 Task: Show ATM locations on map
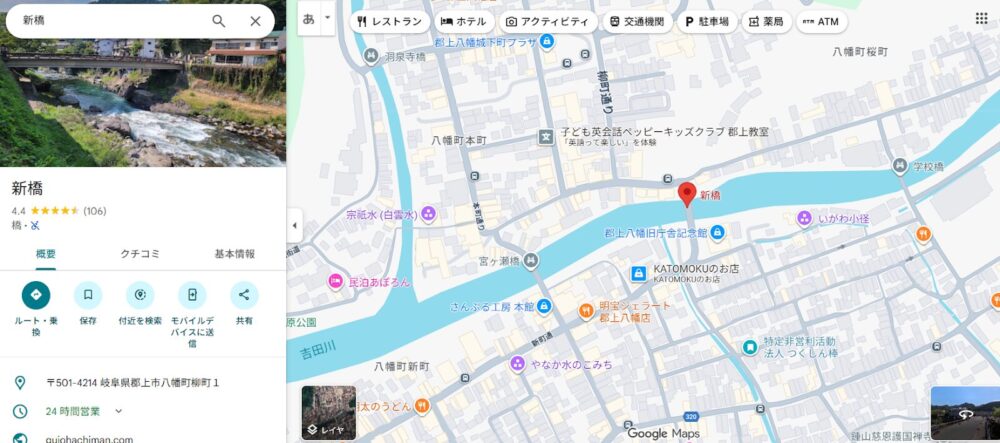click(x=822, y=21)
